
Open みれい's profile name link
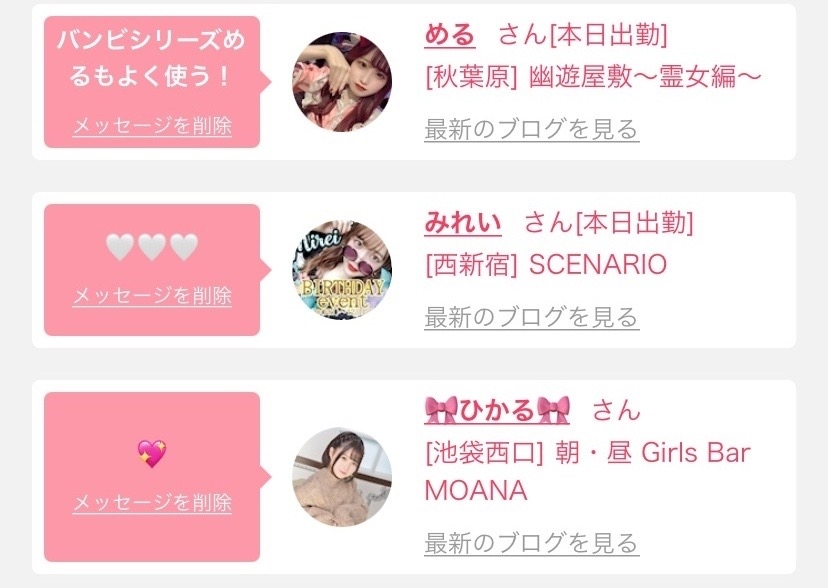pos(462,223)
